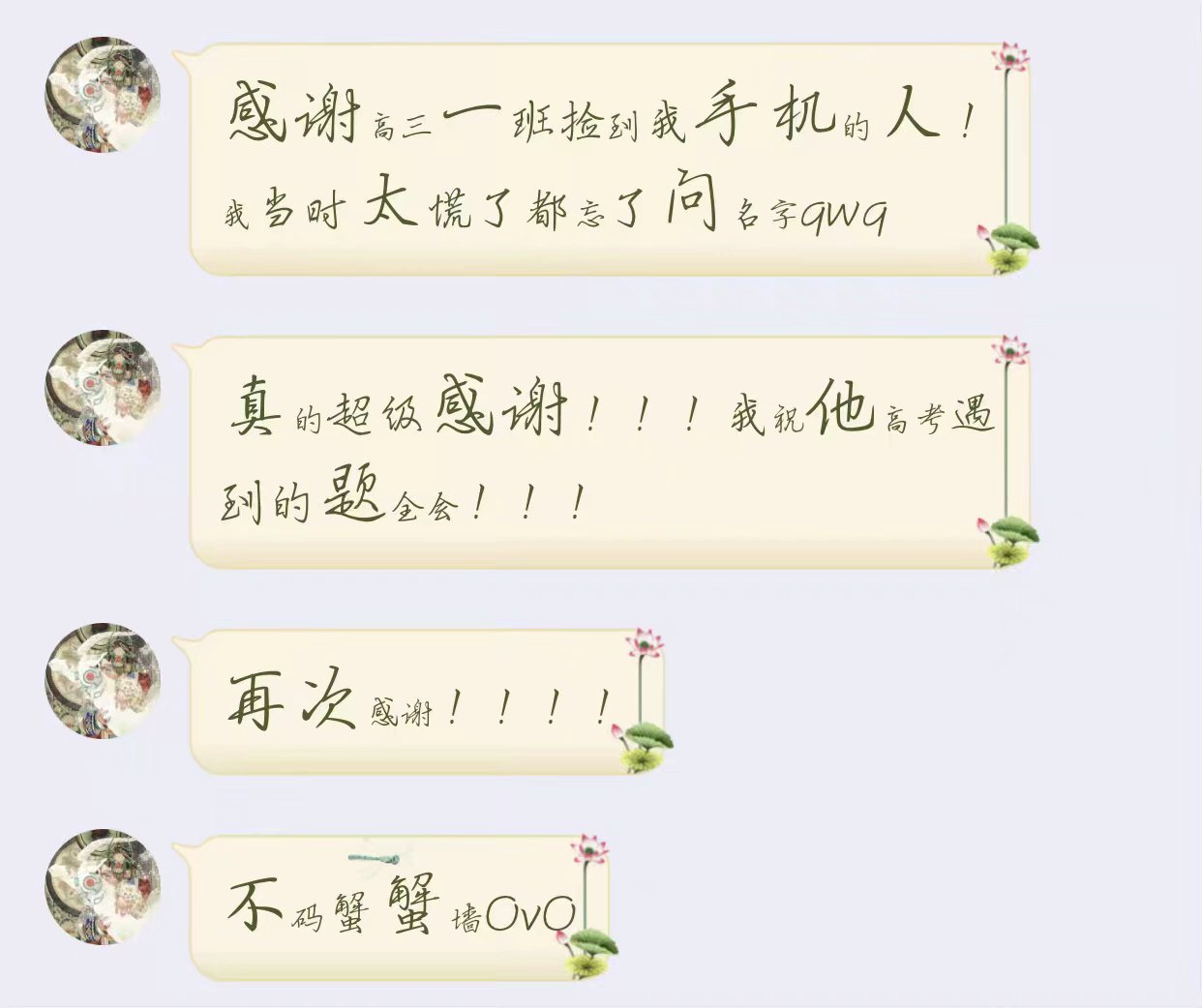This screenshot has height=1008, width=1202.
Task: Tap the avatar beside the 再次感谢 message
Action: click(x=103, y=681)
